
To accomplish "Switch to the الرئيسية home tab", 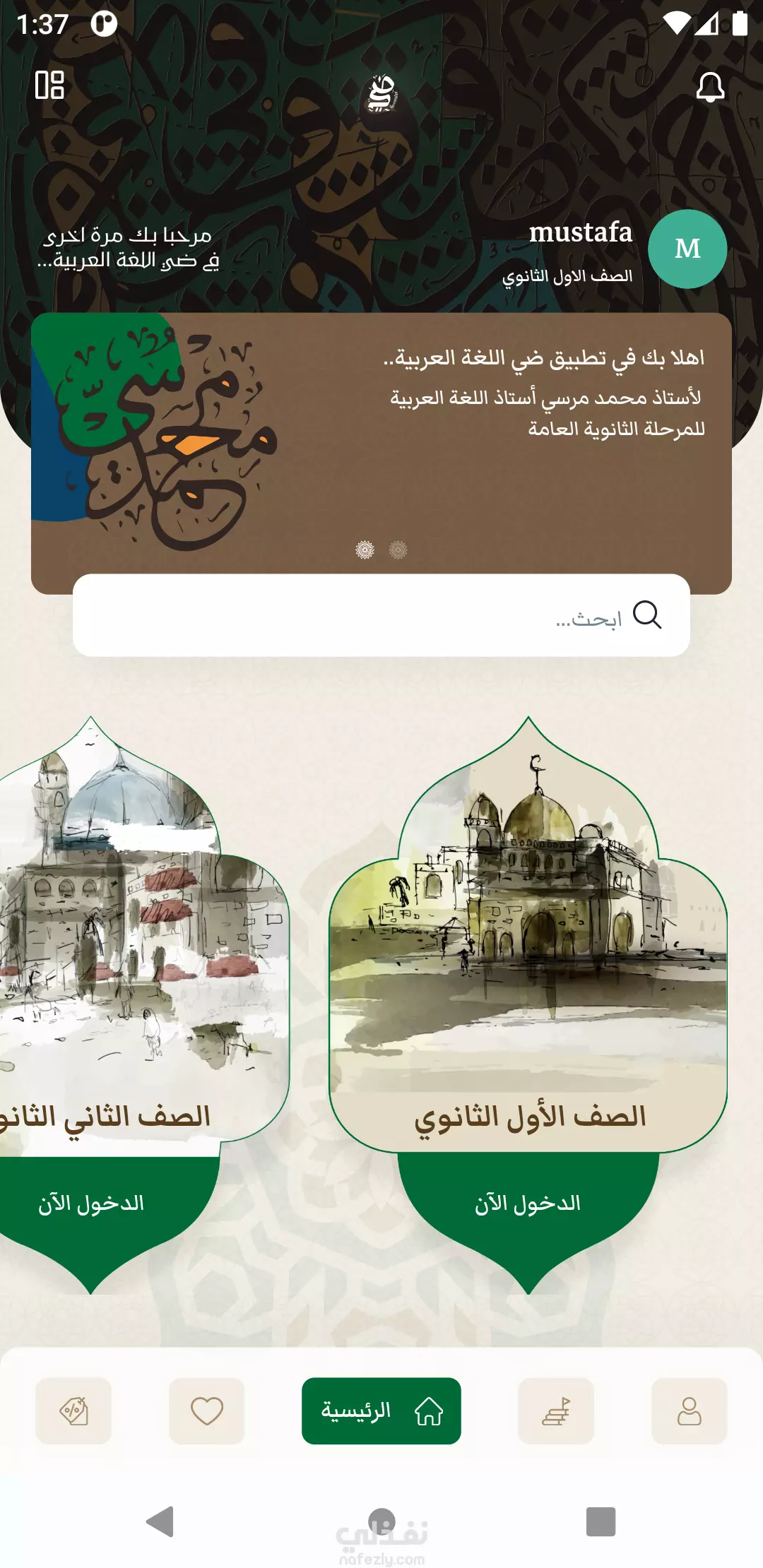I will pyautogui.click(x=381, y=1411).
